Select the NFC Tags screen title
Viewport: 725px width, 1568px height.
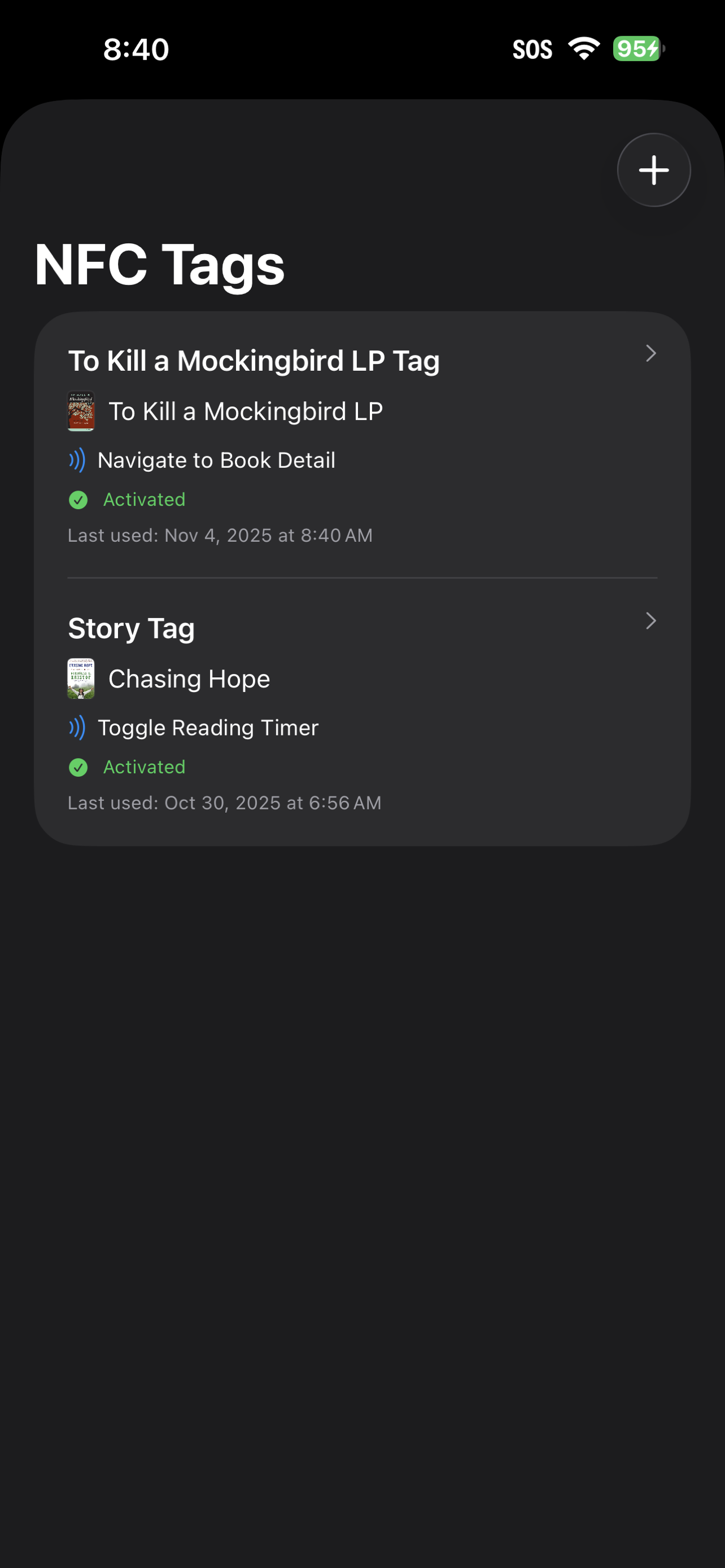159,264
